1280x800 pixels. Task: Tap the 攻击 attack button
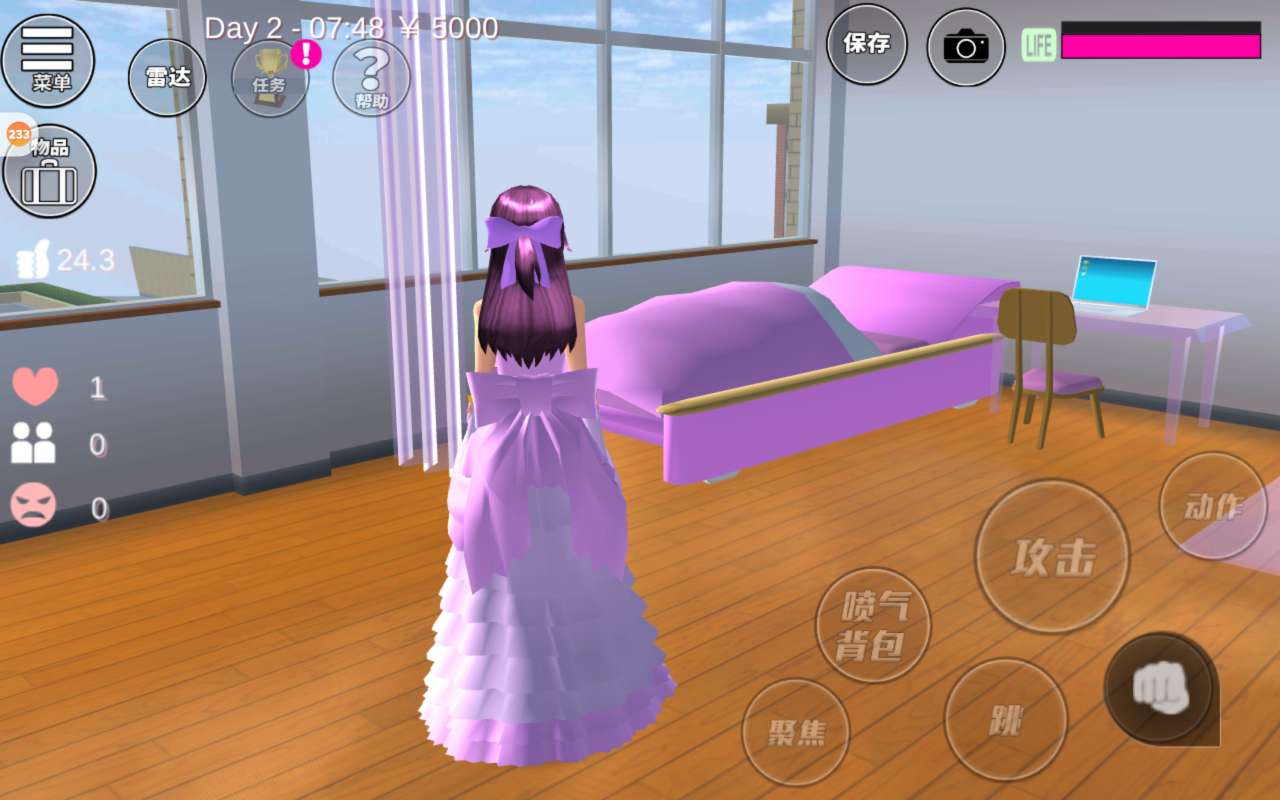pos(1052,556)
